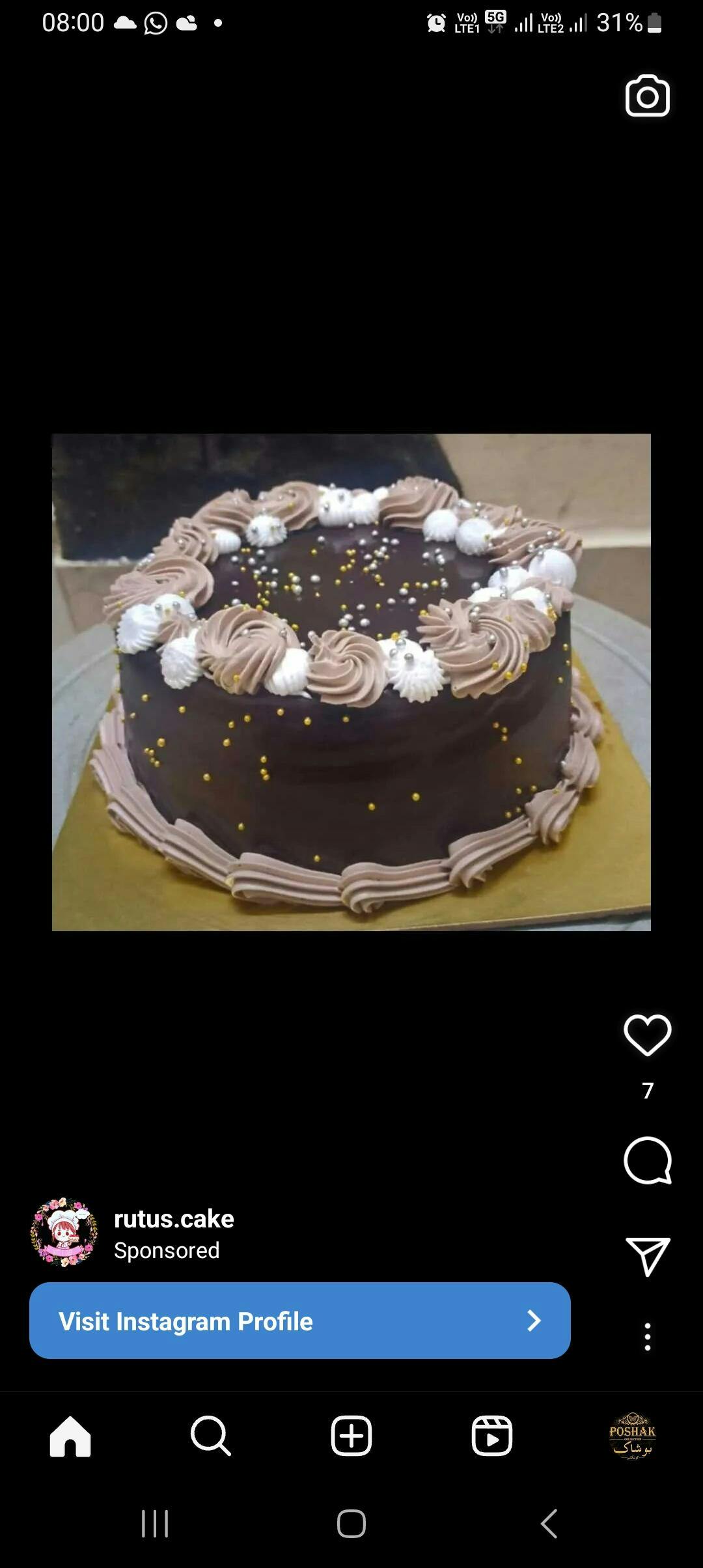Image resolution: width=703 pixels, height=1568 pixels.
Task: Switch to the Search tab
Action: tap(210, 1436)
